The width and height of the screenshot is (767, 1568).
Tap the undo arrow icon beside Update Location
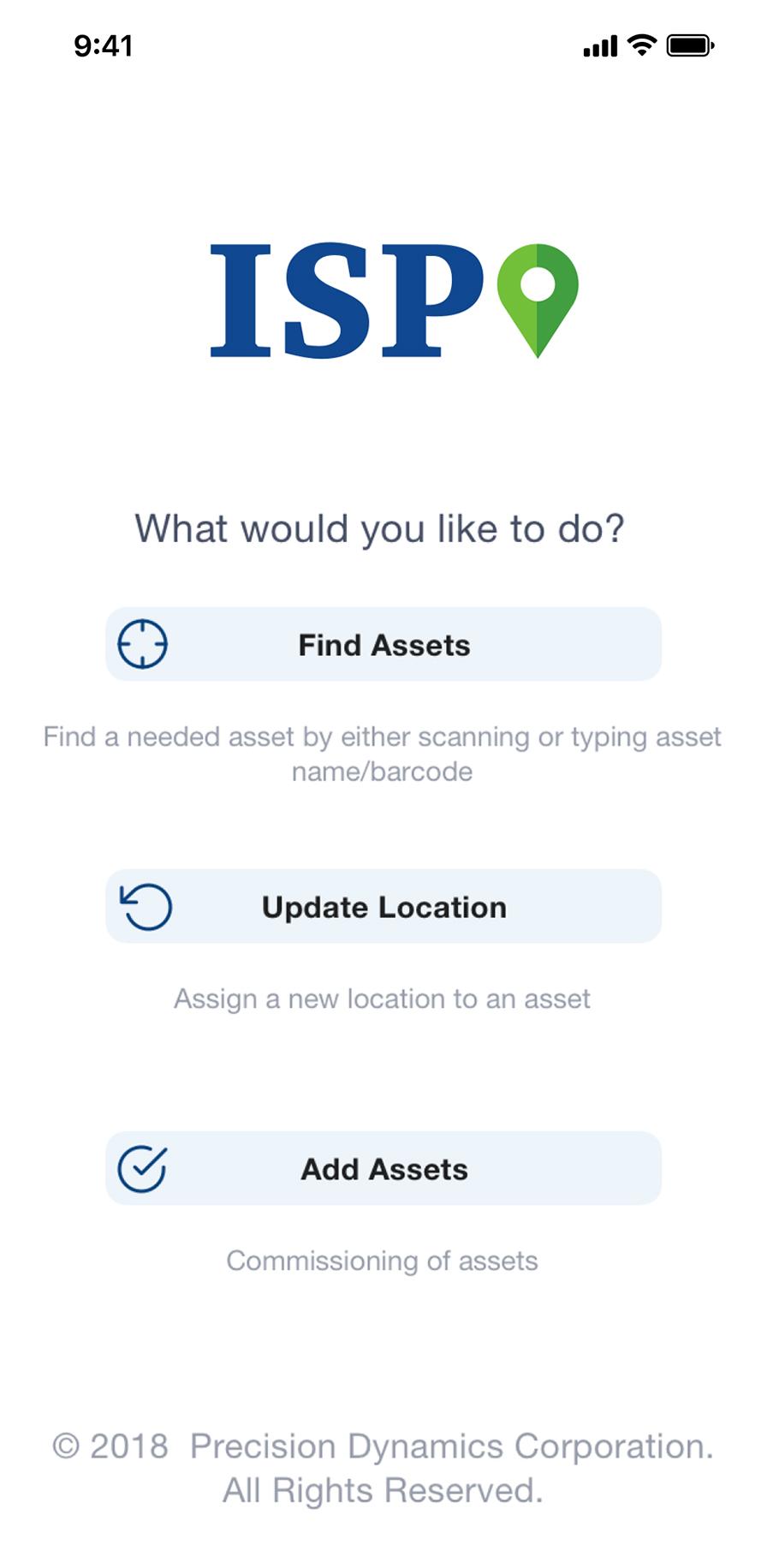[x=142, y=906]
